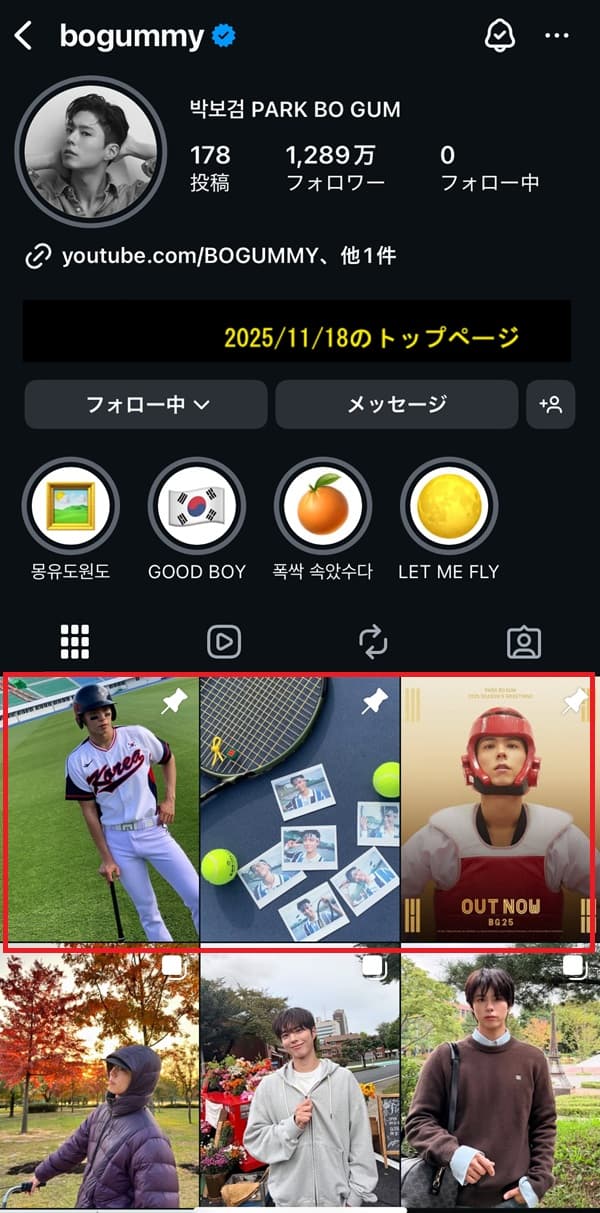Open the pinned OUT NOW BG25 post
The height and width of the screenshot is (1213, 600).
pos(497,810)
